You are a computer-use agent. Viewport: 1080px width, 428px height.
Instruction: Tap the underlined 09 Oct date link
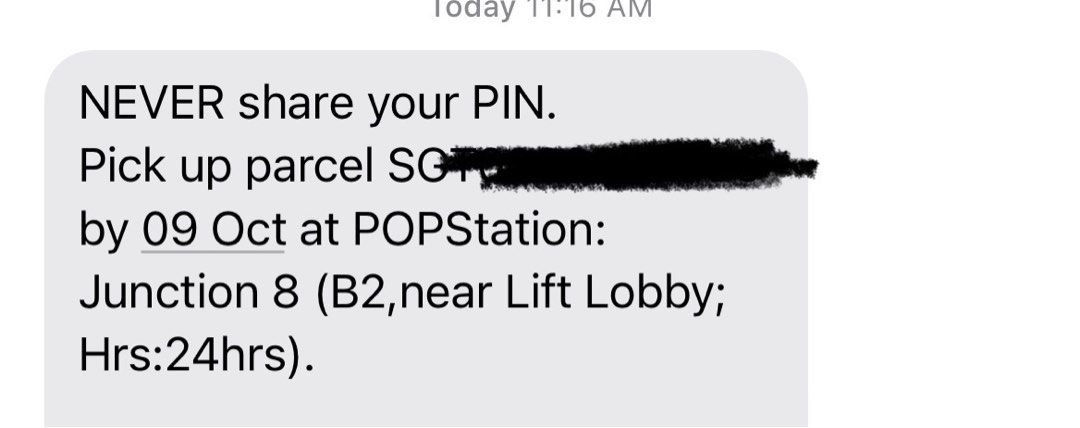tap(214, 230)
